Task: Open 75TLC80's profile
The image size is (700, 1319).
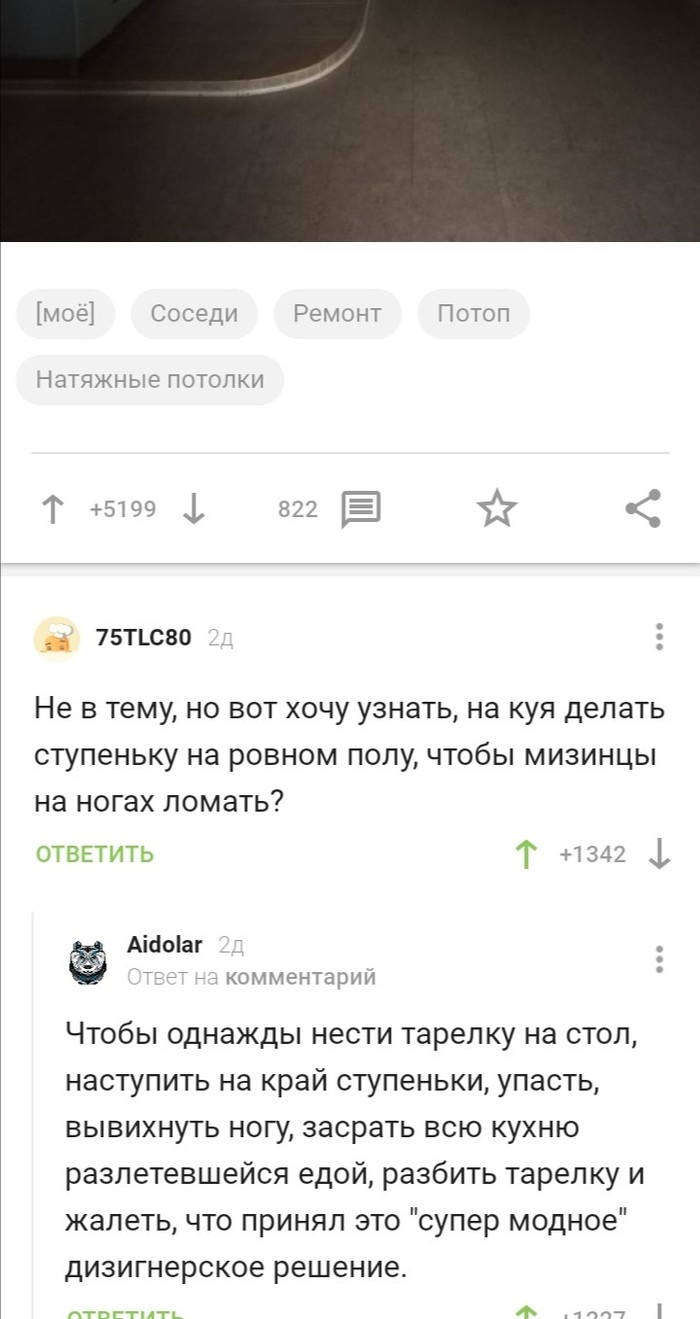Action: (143, 637)
